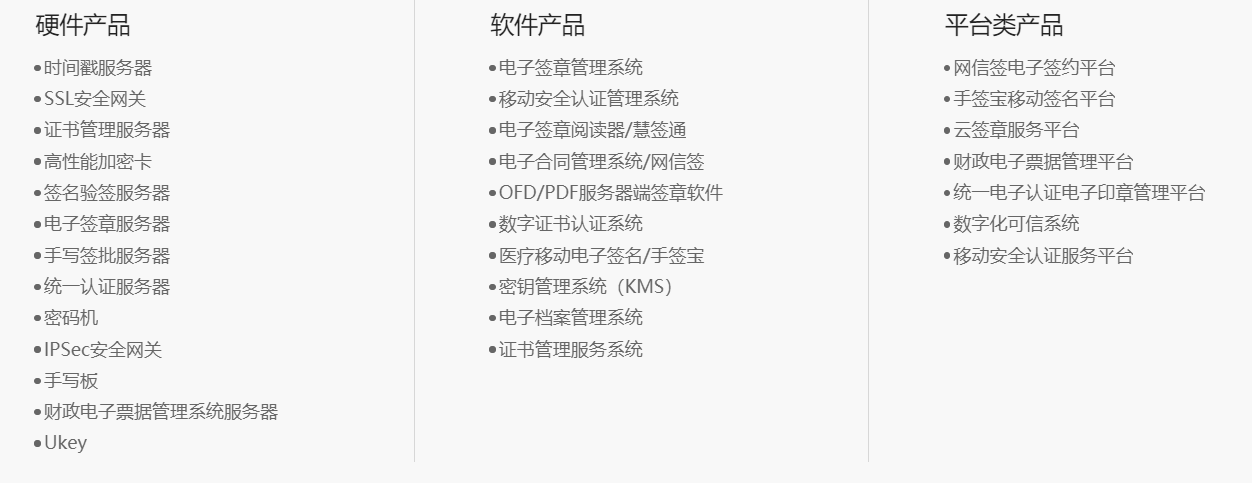Tap the 数字化可信系统 link
The width and height of the screenshot is (1252, 483).
pos(1016,224)
